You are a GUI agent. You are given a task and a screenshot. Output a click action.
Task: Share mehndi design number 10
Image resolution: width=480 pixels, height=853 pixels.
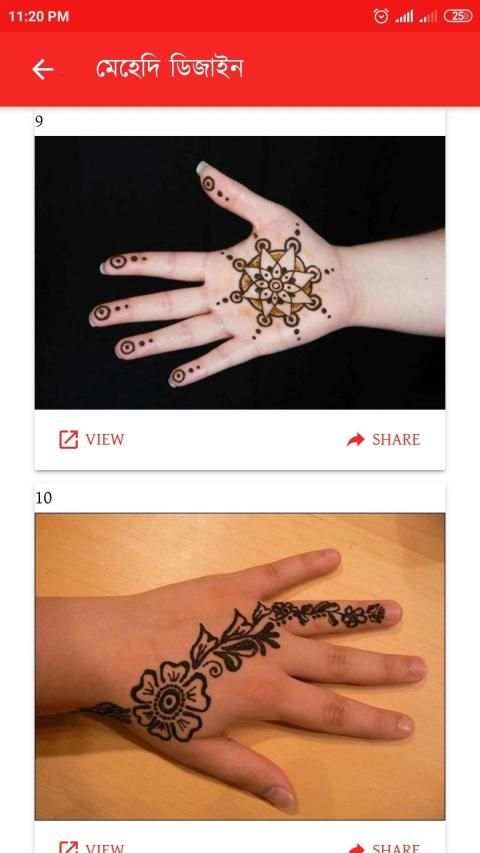click(383, 848)
